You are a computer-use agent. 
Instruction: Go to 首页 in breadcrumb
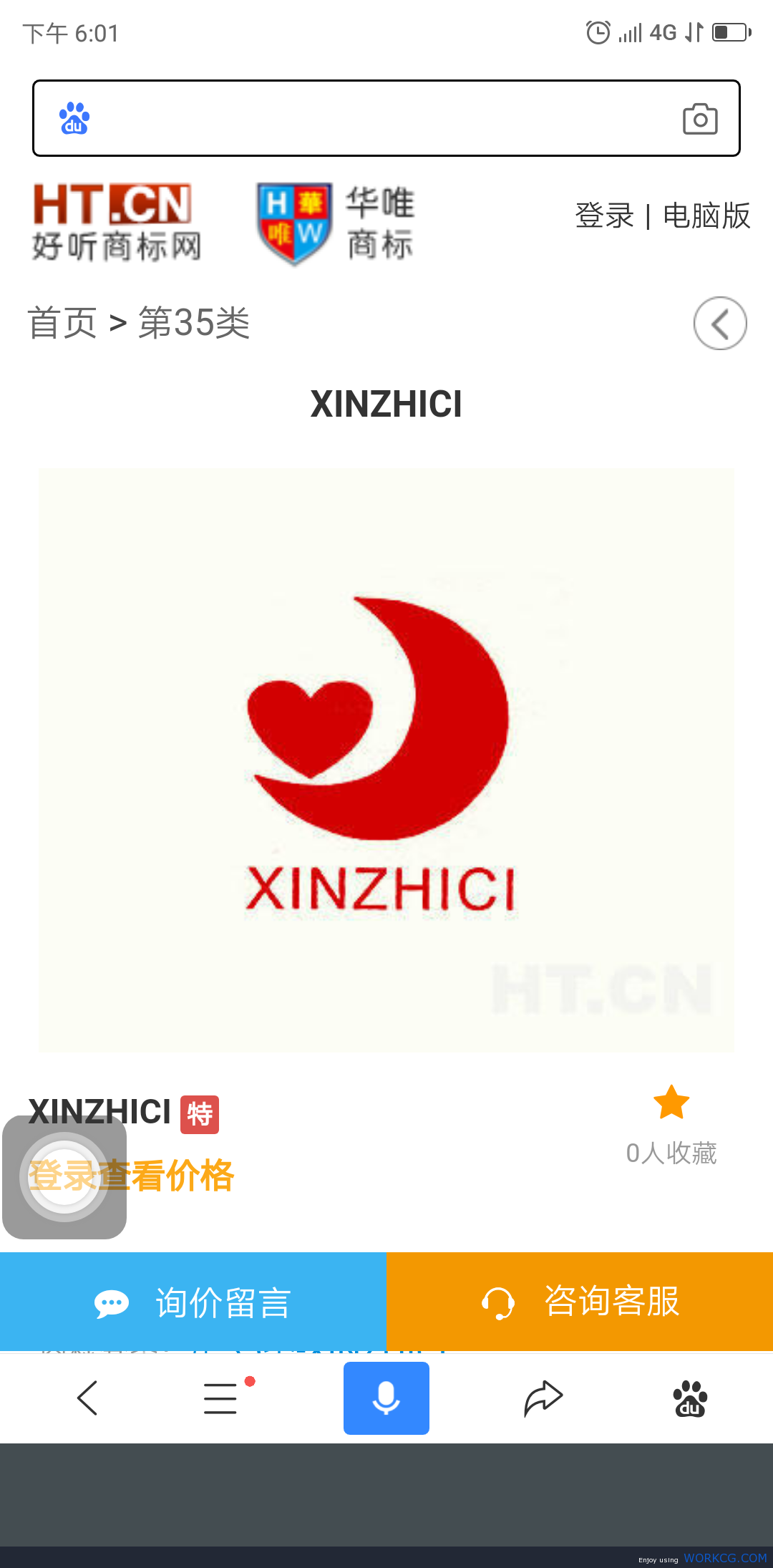click(62, 323)
